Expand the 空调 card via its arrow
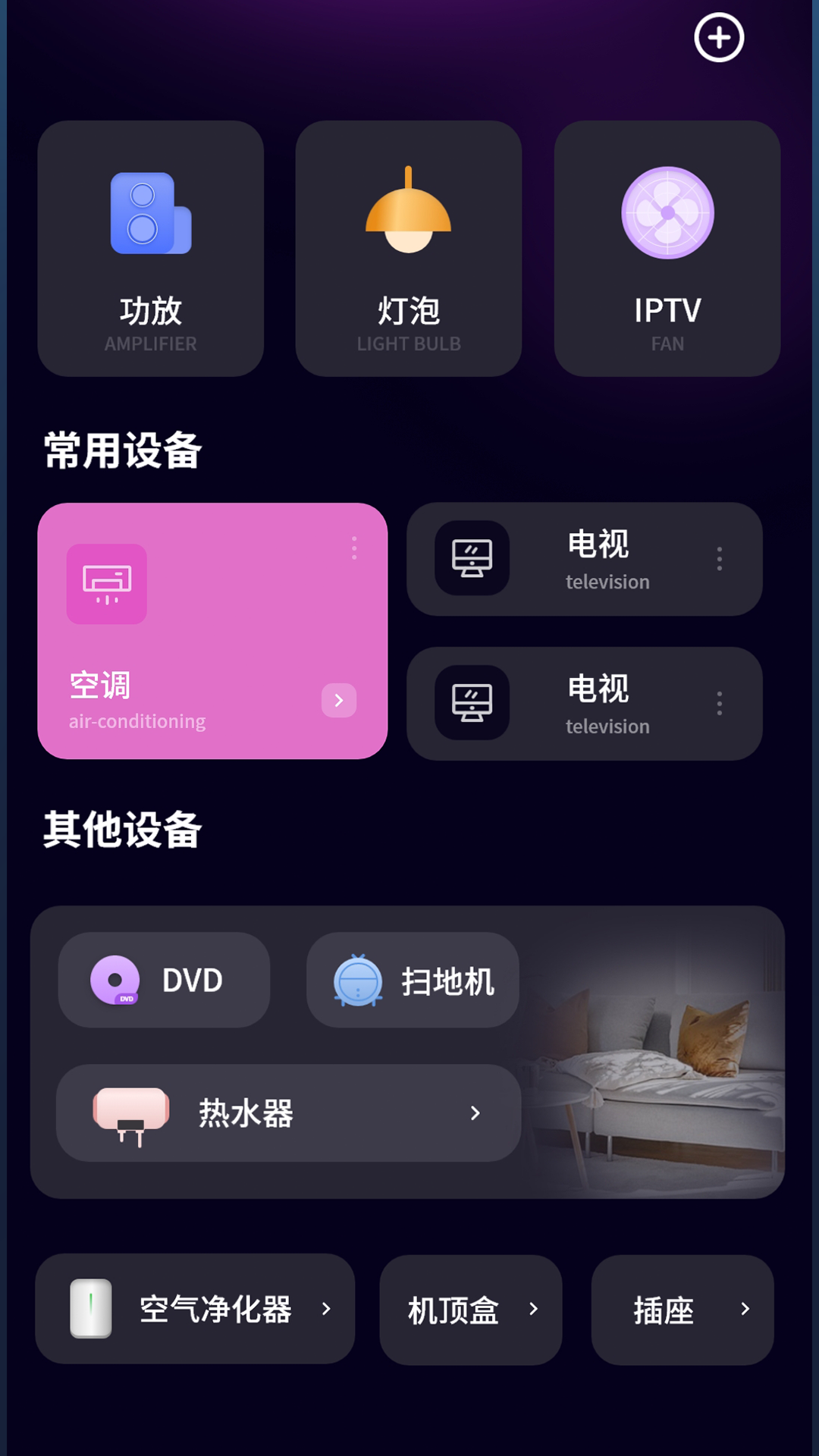 [x=338, y=701]
